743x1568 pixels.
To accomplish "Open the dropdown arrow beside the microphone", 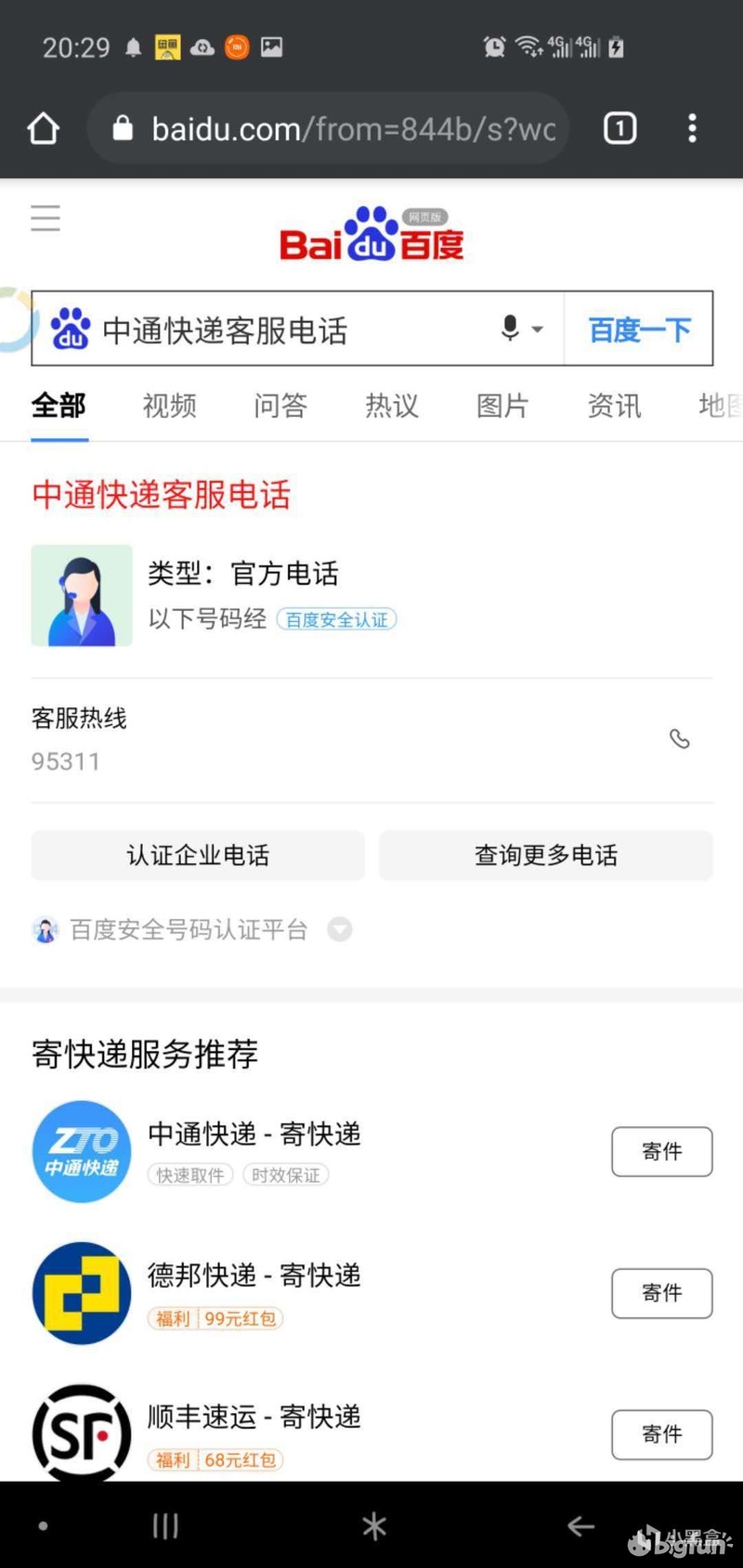I will (x=539, y=329).
